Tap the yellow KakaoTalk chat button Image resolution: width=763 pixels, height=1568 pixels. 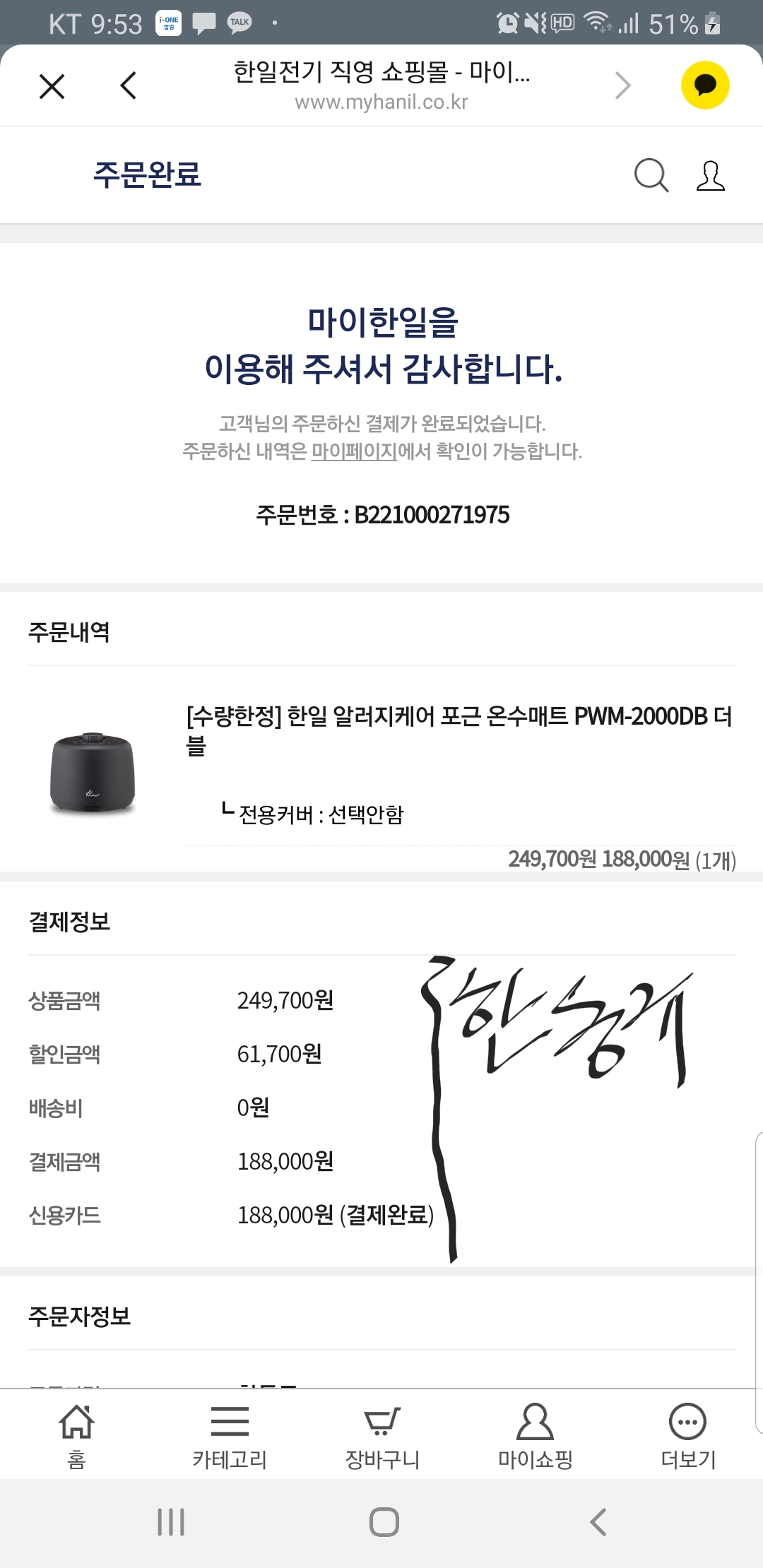coord(705,85)
